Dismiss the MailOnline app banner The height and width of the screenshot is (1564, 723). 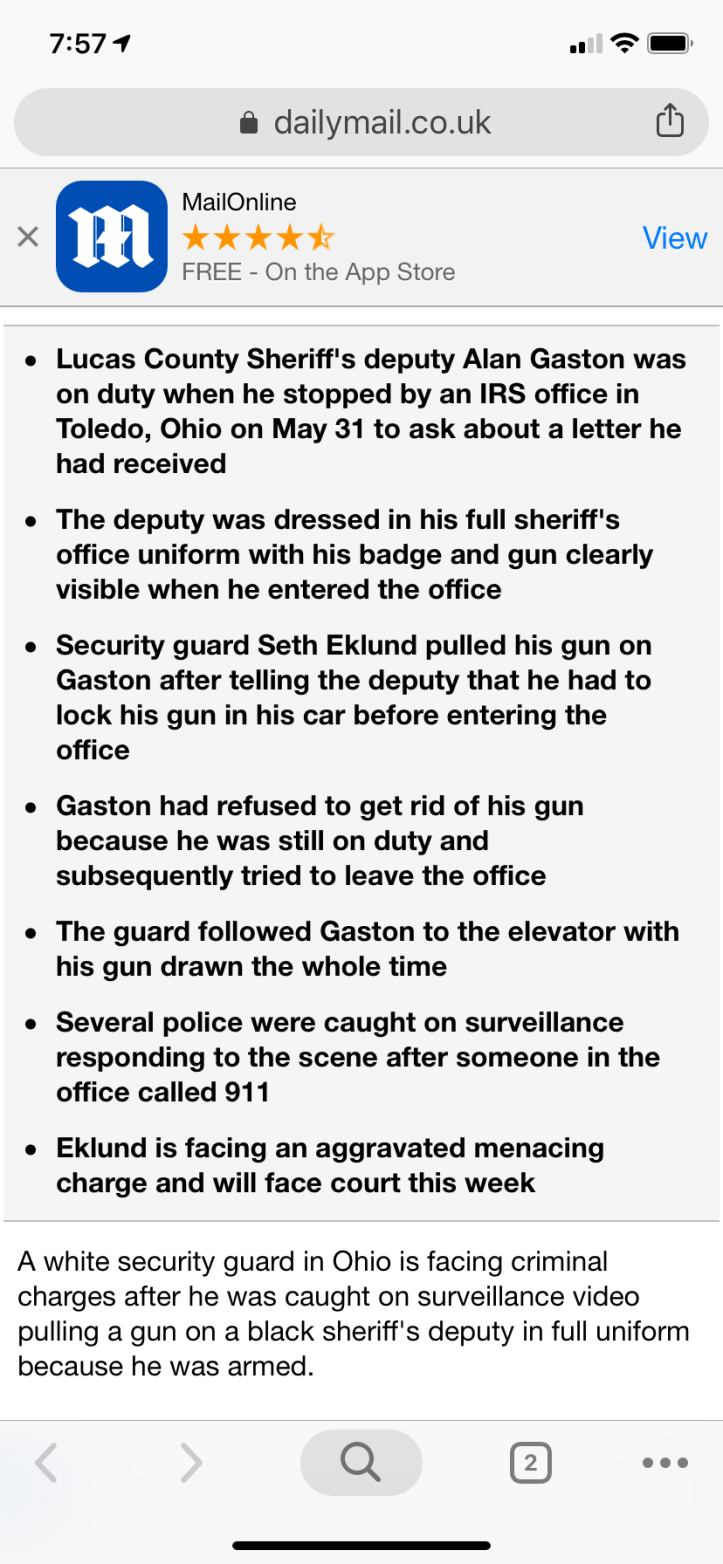tap(28, 237)
